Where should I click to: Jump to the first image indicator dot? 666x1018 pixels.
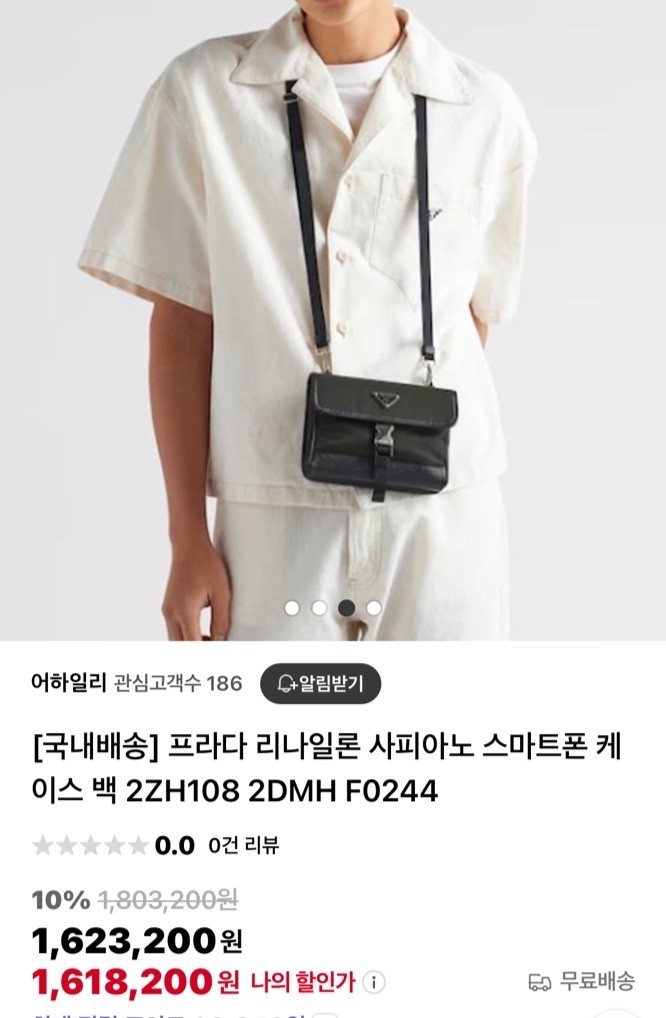pyautogui.click(x=292, y=607)
